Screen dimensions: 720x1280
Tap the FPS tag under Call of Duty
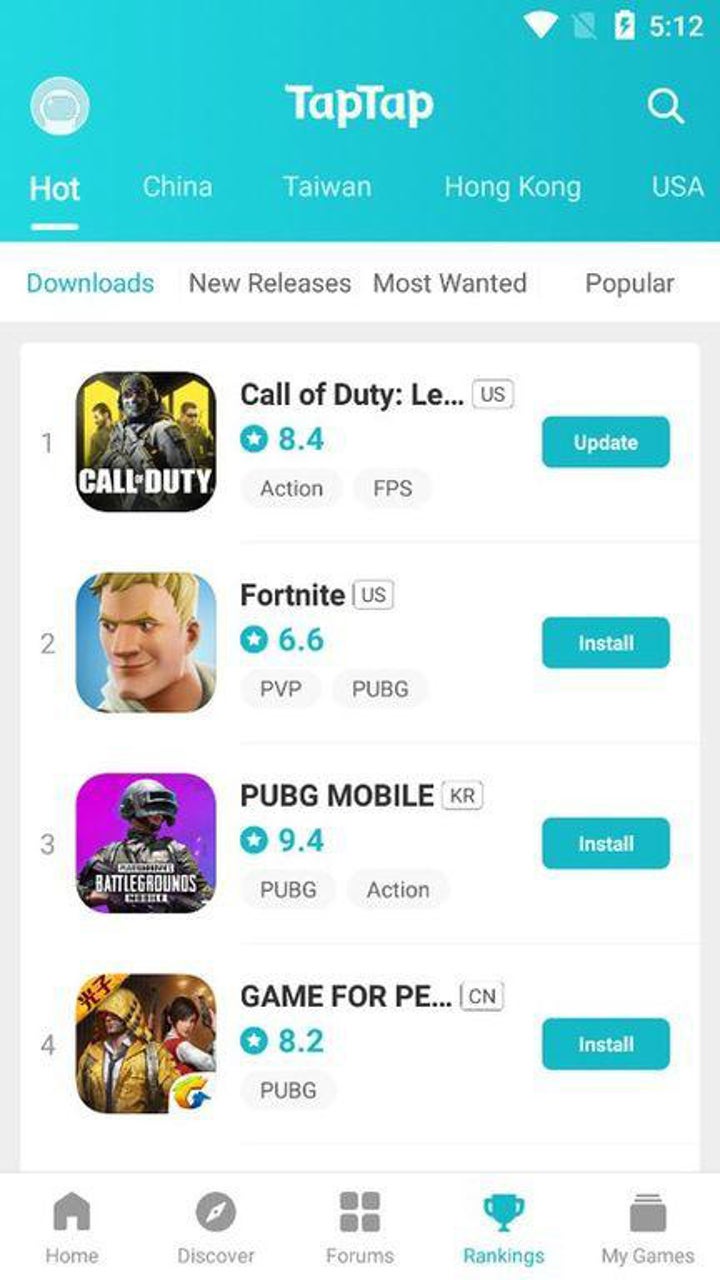(392, 489)
